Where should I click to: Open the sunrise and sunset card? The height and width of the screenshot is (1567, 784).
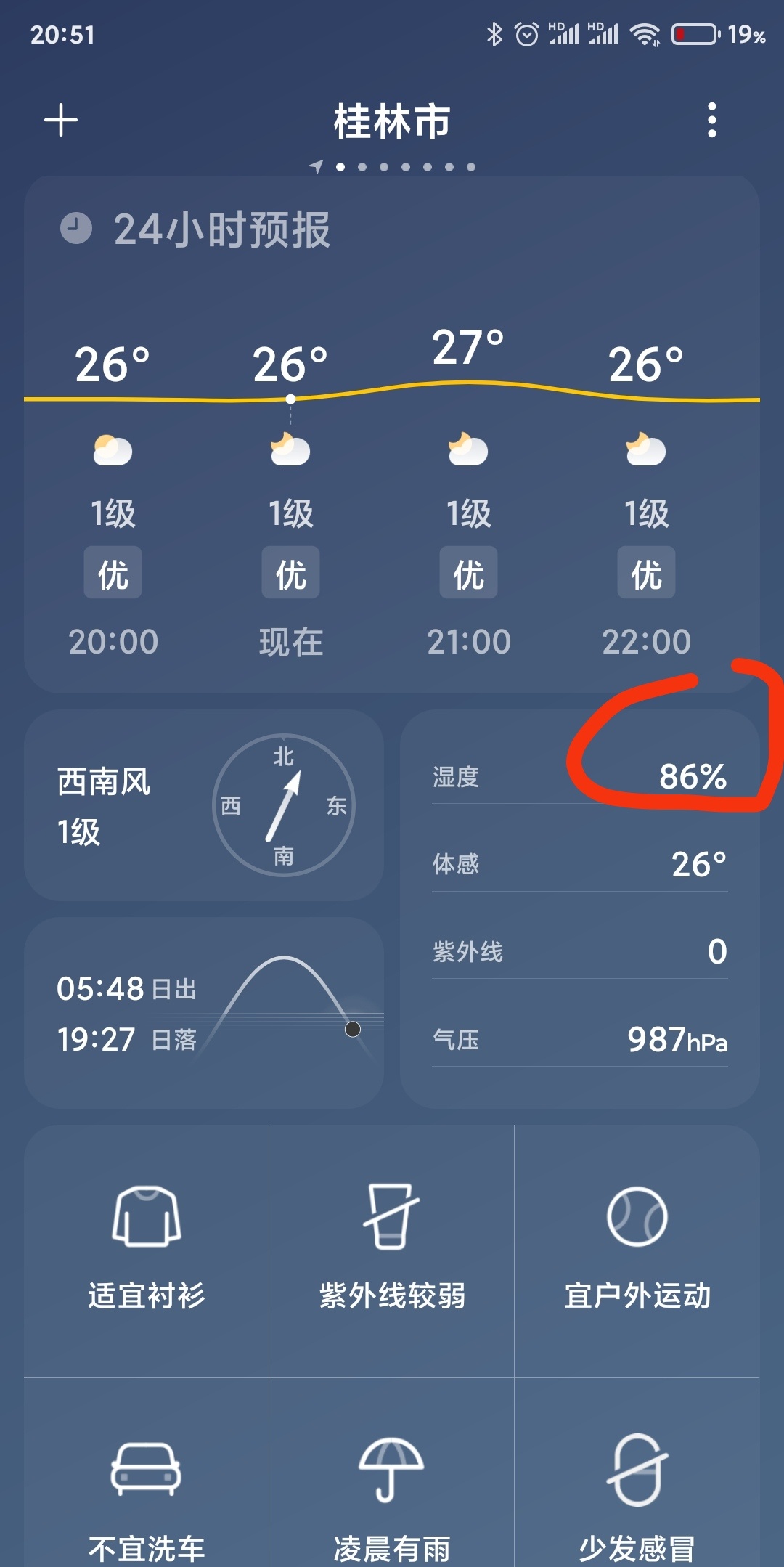click(203, 1012)
